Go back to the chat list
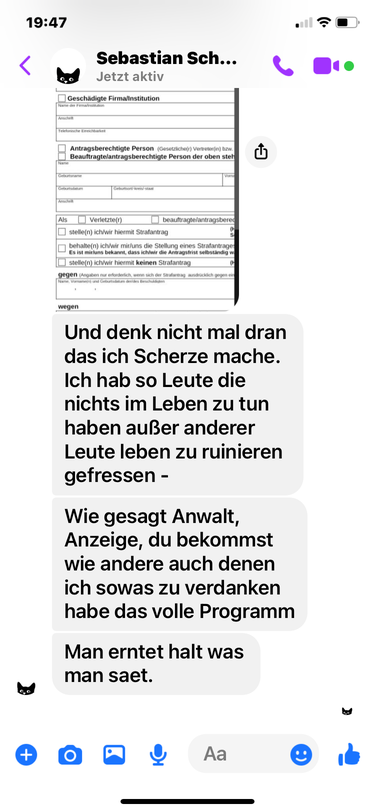The image size is (375, 812). click(x=25, y=66)
